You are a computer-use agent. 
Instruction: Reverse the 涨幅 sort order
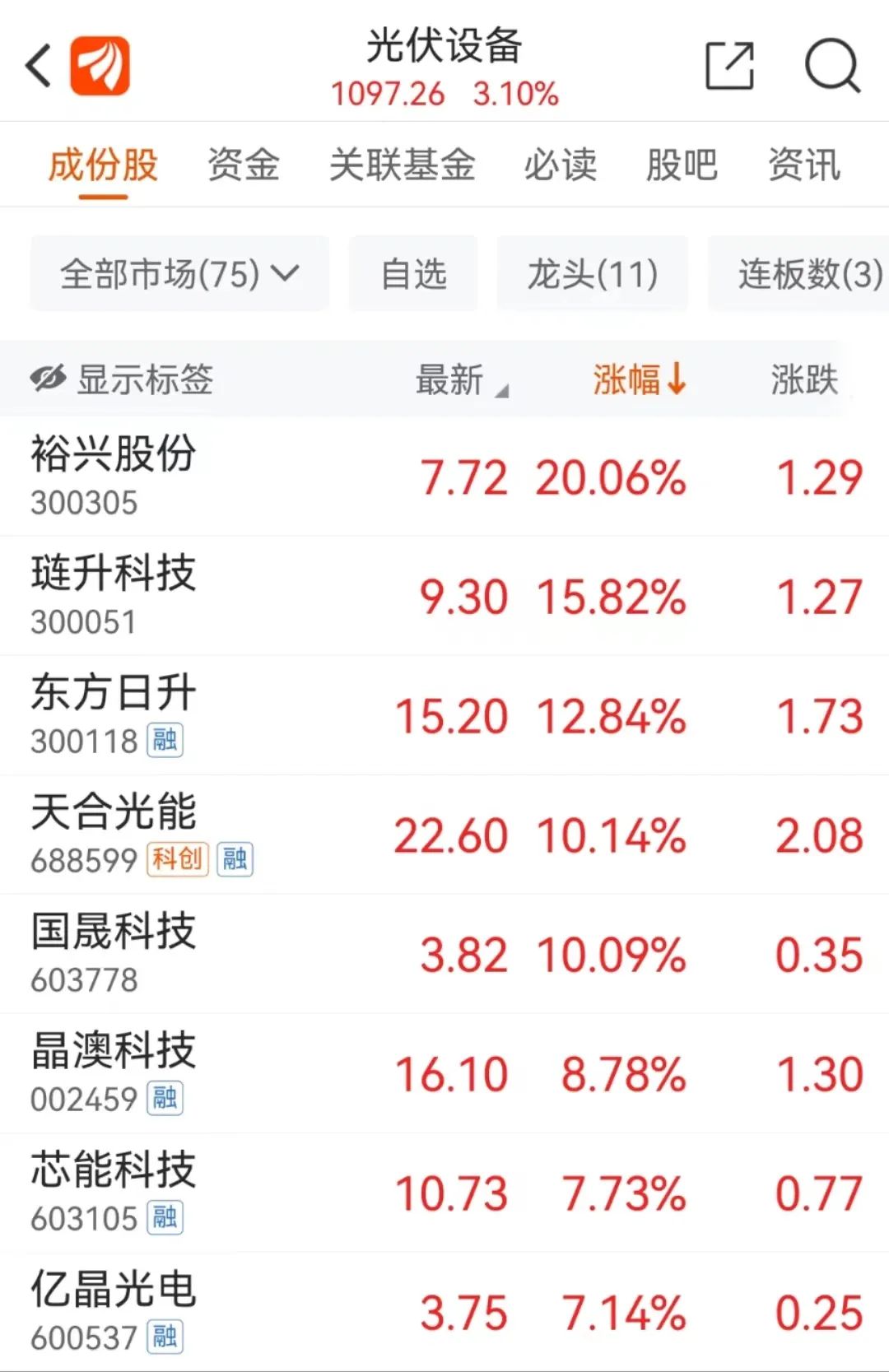[x=639, y=379]
